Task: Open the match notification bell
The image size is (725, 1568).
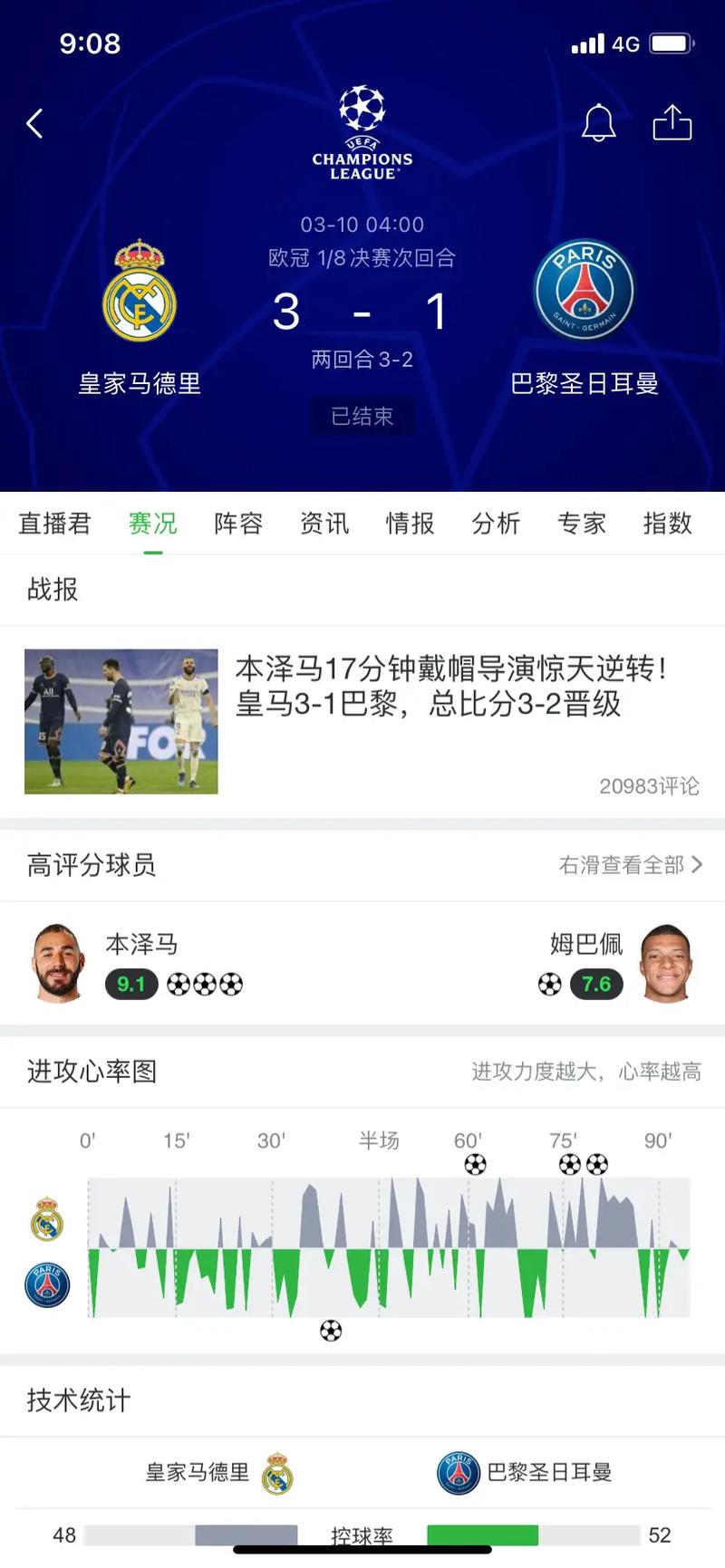Action: (598, 123)
